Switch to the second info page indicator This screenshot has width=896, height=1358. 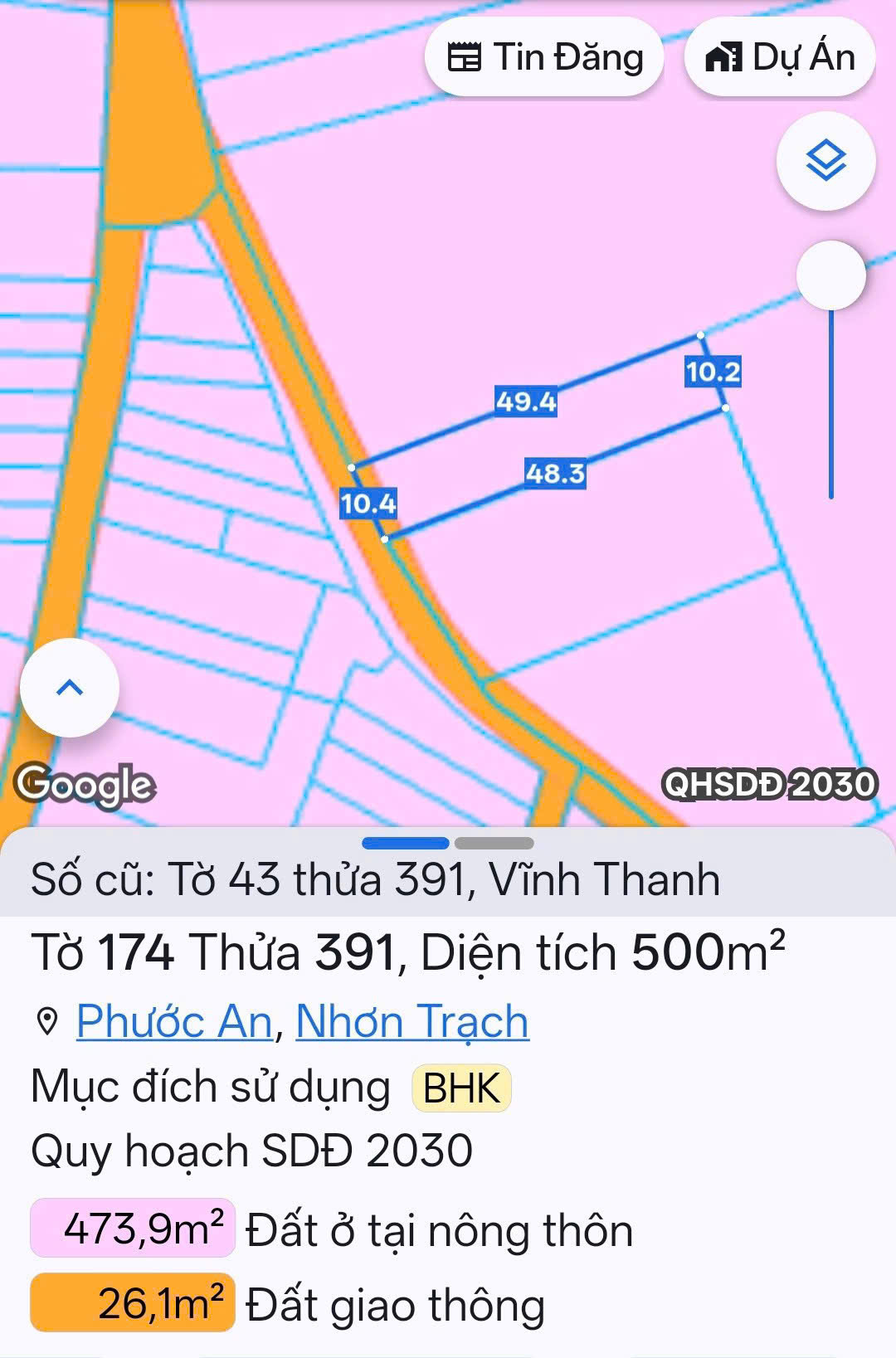pyautogui.click(x=494, y=843)
